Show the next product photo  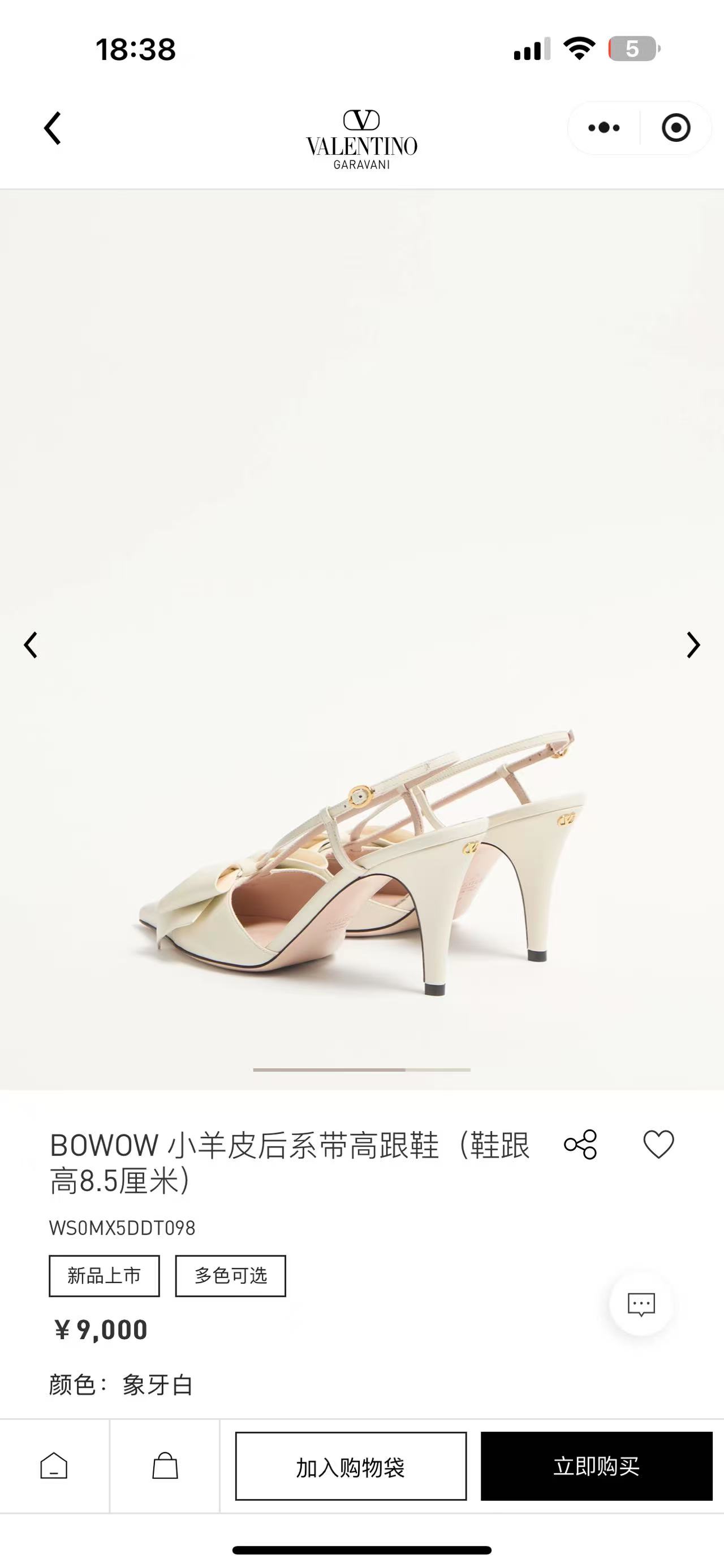click(693, 645)
